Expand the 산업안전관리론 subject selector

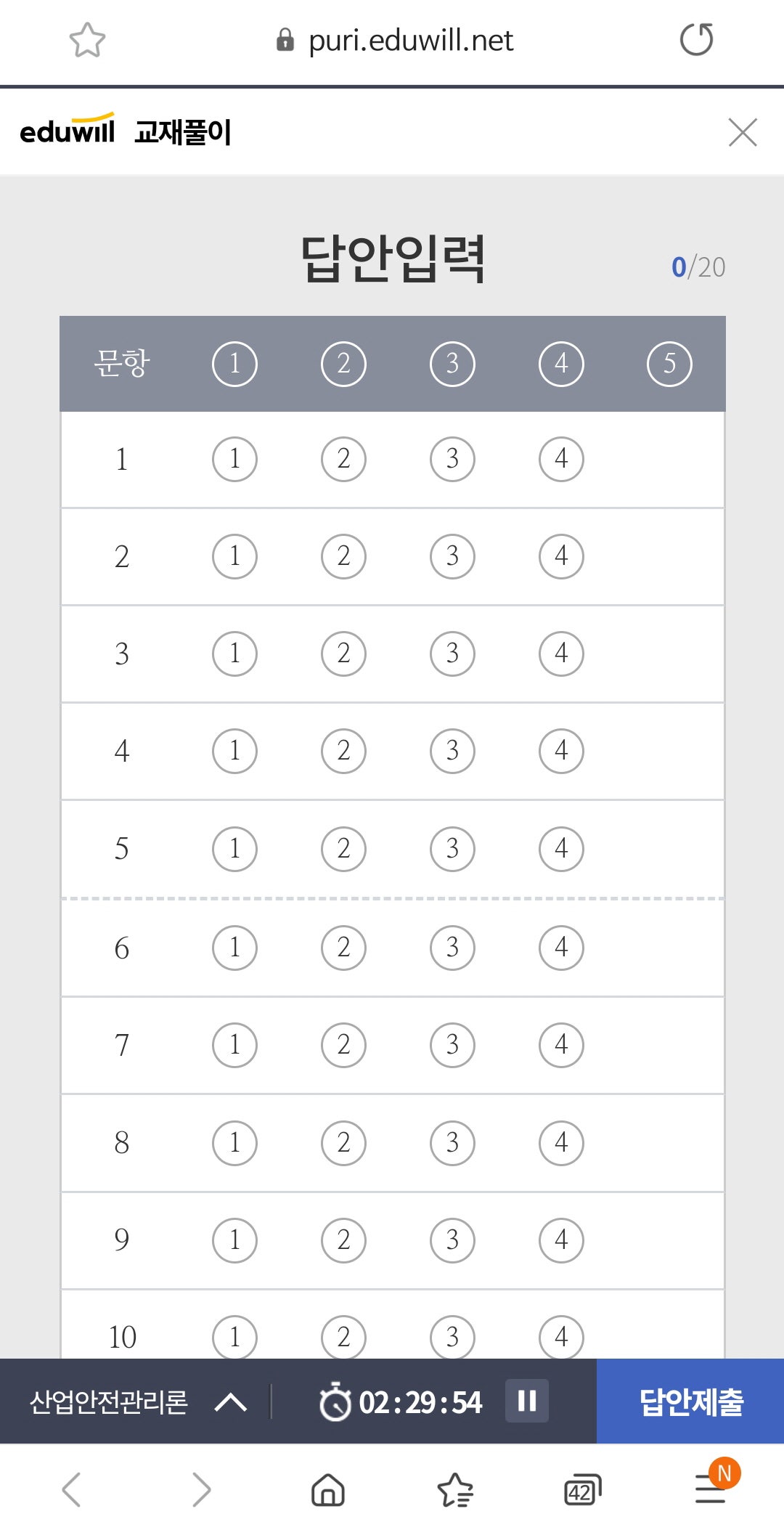click(138, 1401)
